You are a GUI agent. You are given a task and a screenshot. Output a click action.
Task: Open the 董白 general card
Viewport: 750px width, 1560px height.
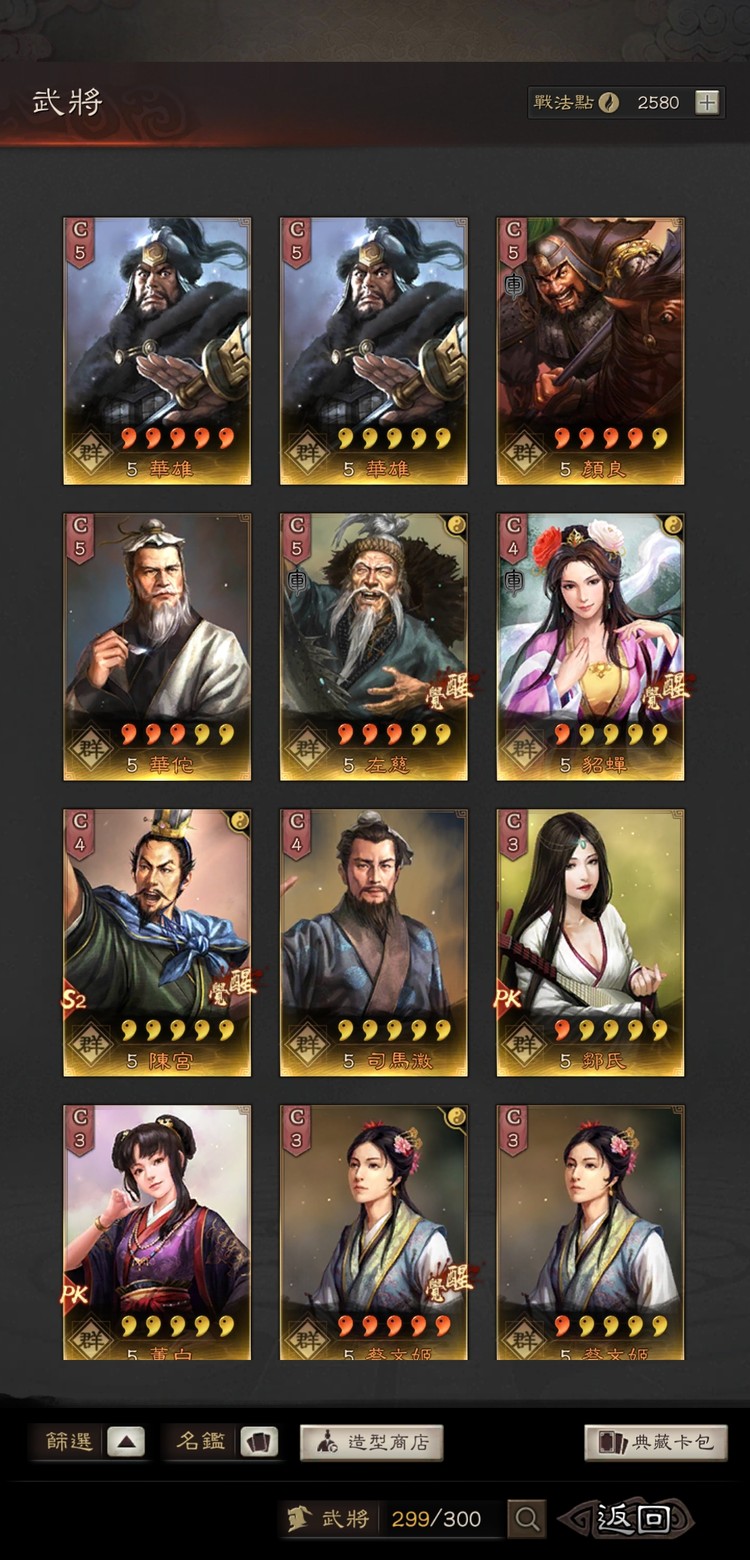157,1232
